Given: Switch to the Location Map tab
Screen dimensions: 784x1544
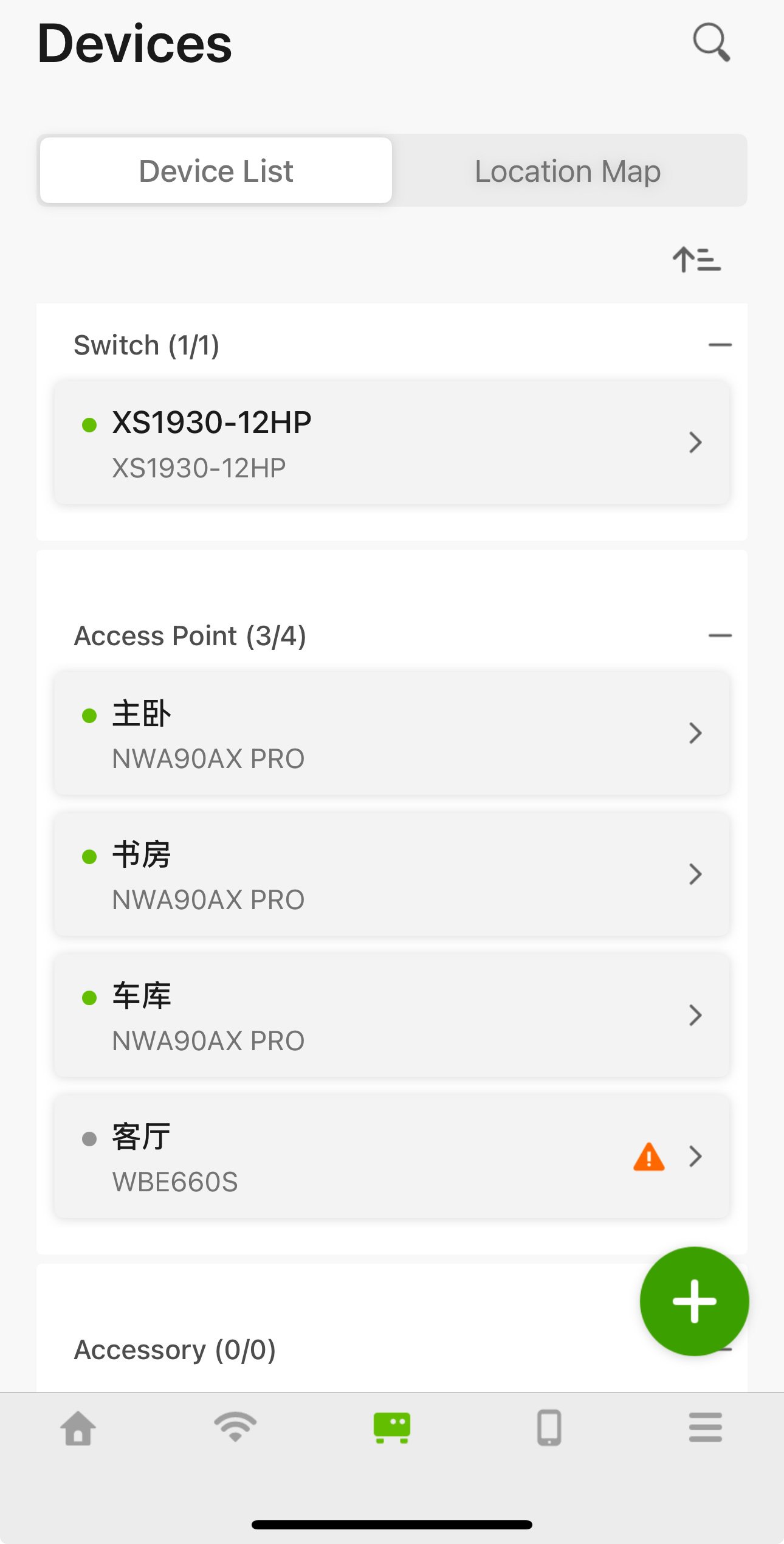Looking at the screenshot, I should (x=568, y=171).
